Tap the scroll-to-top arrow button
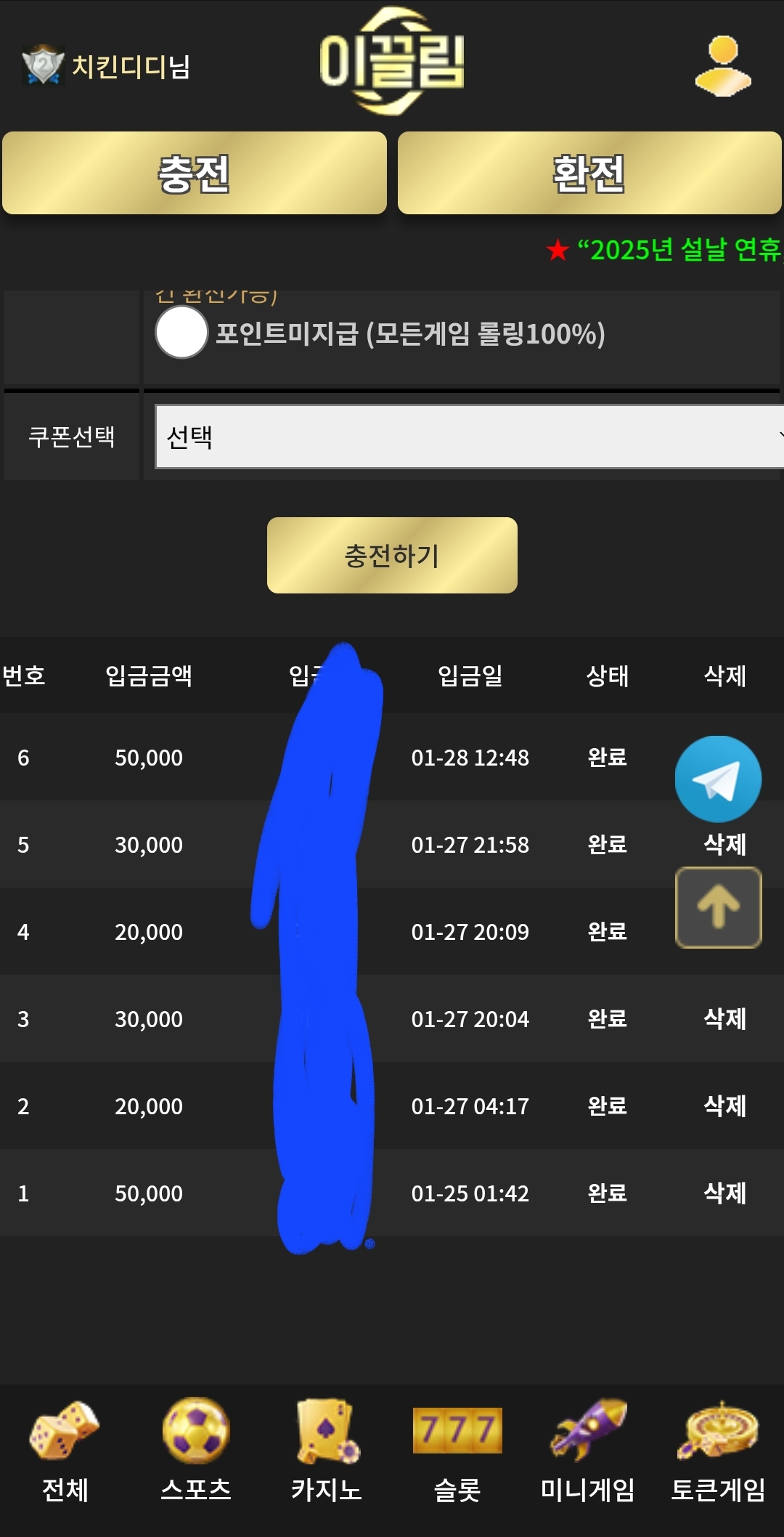784x1537 pixels. click(x=718, y=907)
